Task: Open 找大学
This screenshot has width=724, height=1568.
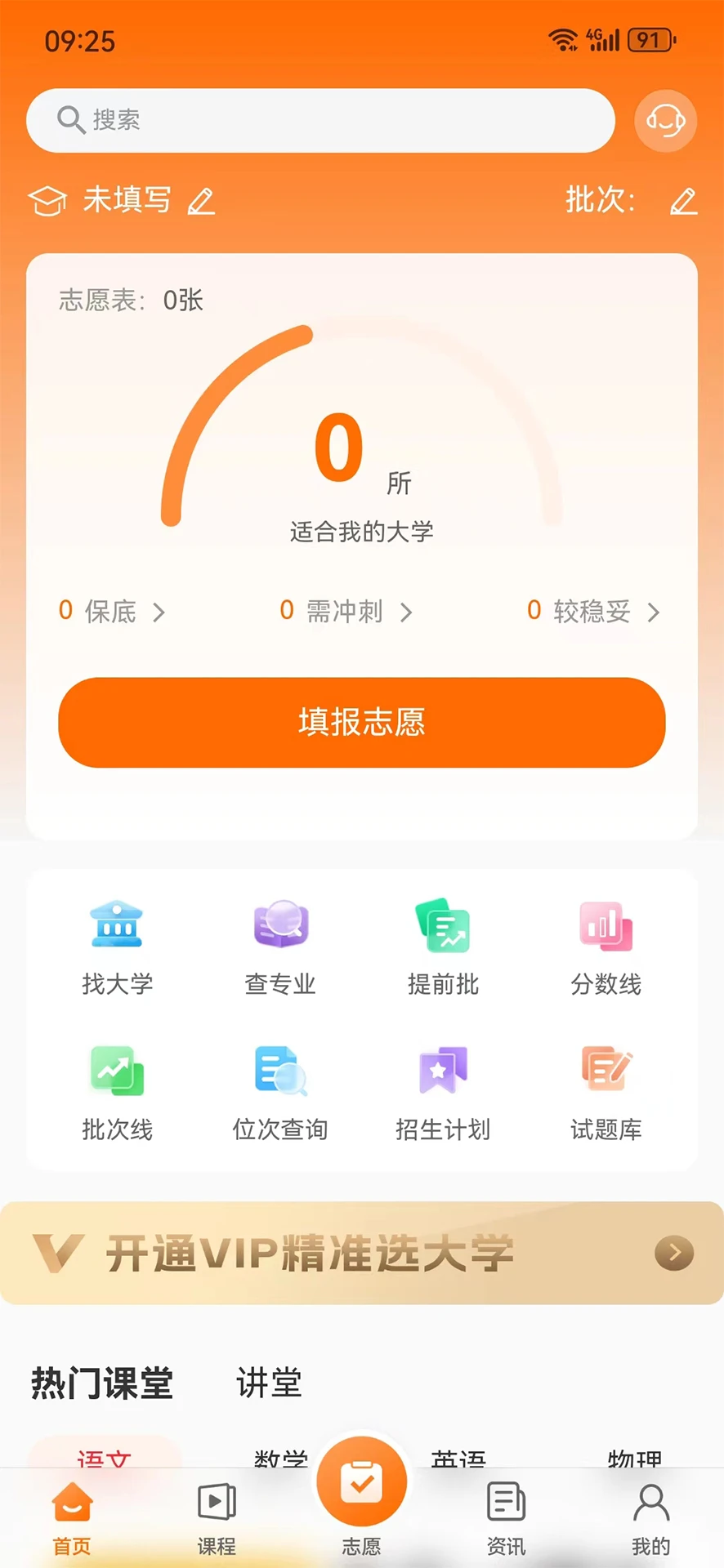Action: pyautogui.click(x=117, y=947)
